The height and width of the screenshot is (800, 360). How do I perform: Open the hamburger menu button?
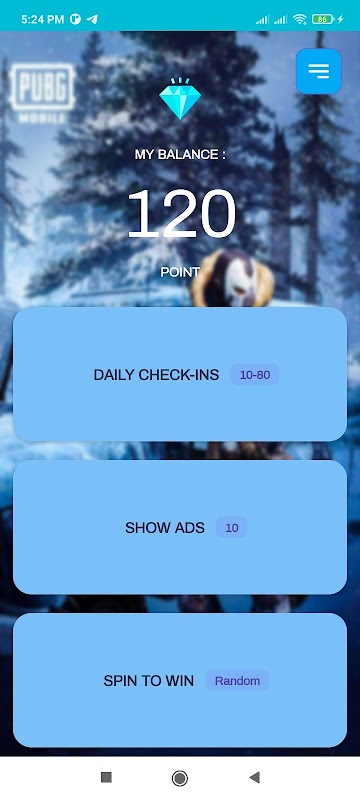click(x=318, y=71)
